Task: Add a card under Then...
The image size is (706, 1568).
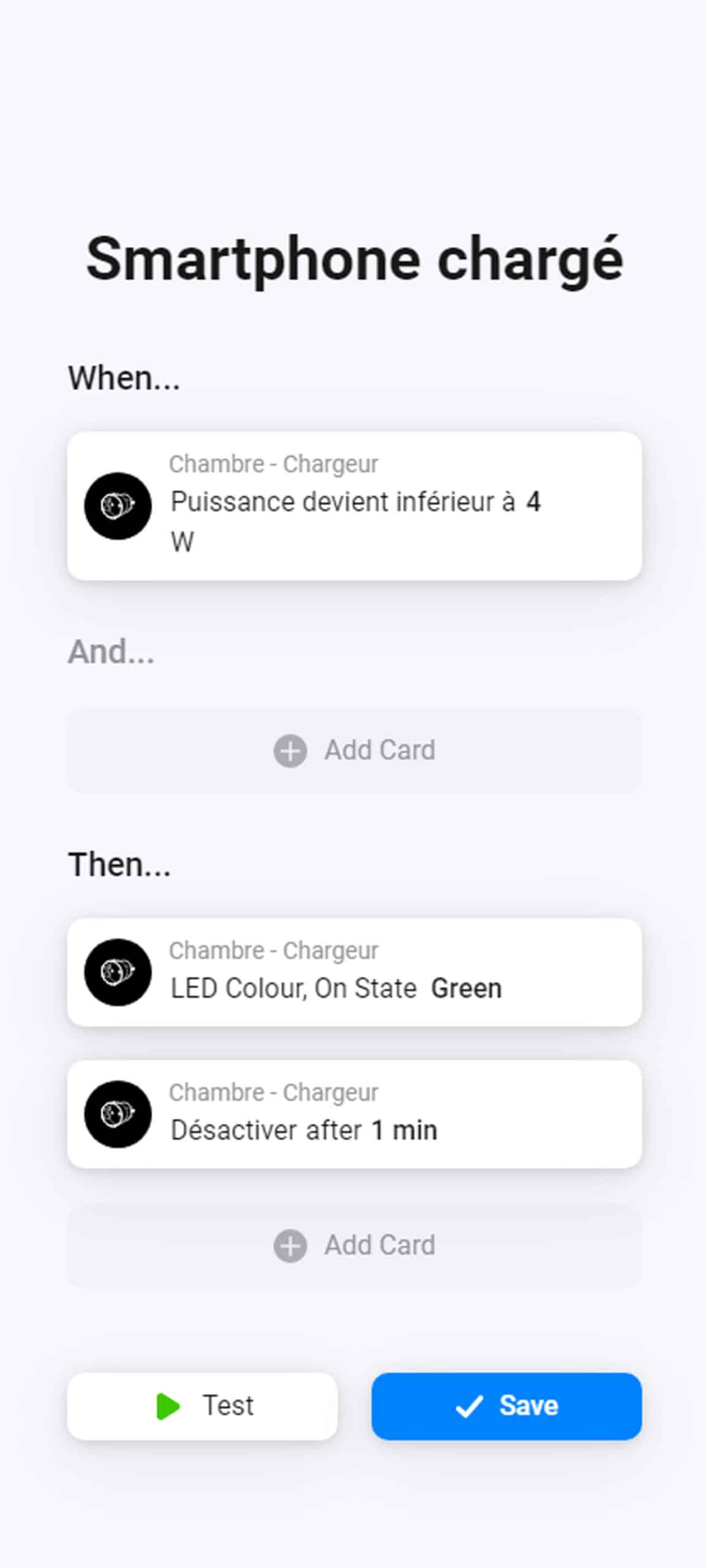Action: click(x=354, y=1245)
